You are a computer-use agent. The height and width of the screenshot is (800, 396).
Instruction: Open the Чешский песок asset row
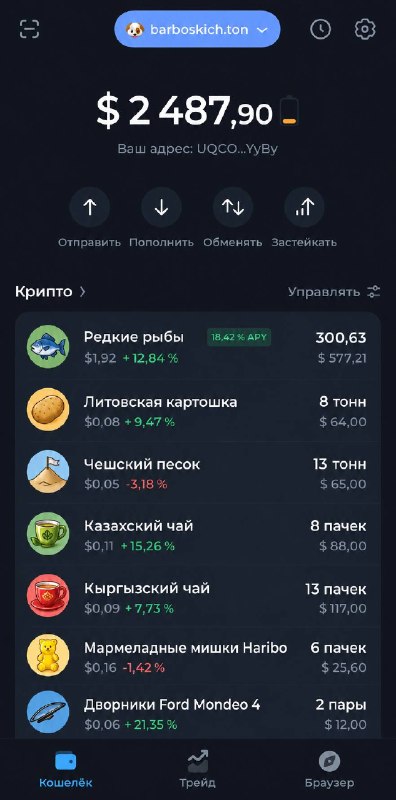tap(197, 473)
